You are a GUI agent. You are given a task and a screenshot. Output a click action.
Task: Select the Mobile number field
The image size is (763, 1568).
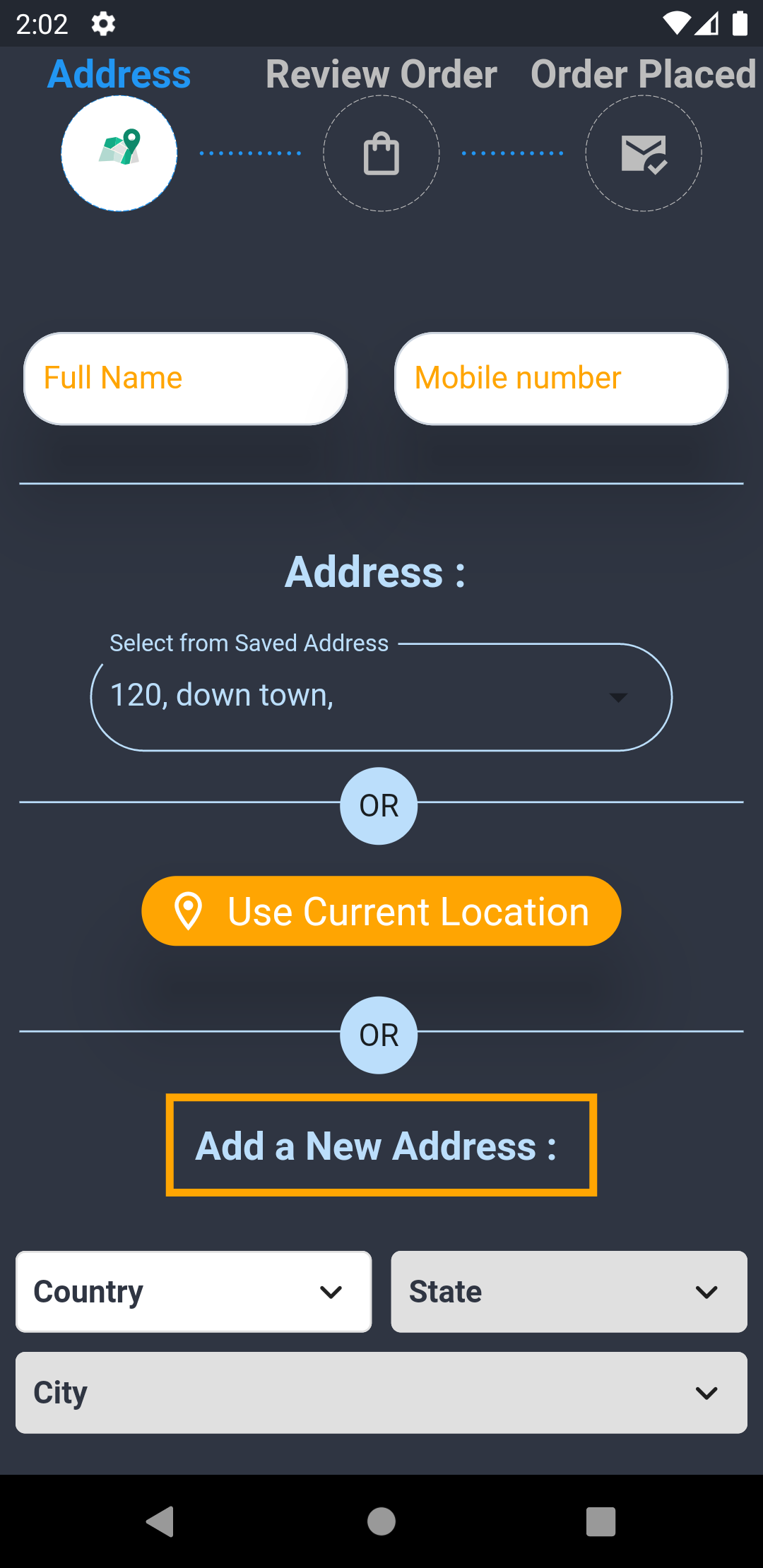[x=560, y=378]
